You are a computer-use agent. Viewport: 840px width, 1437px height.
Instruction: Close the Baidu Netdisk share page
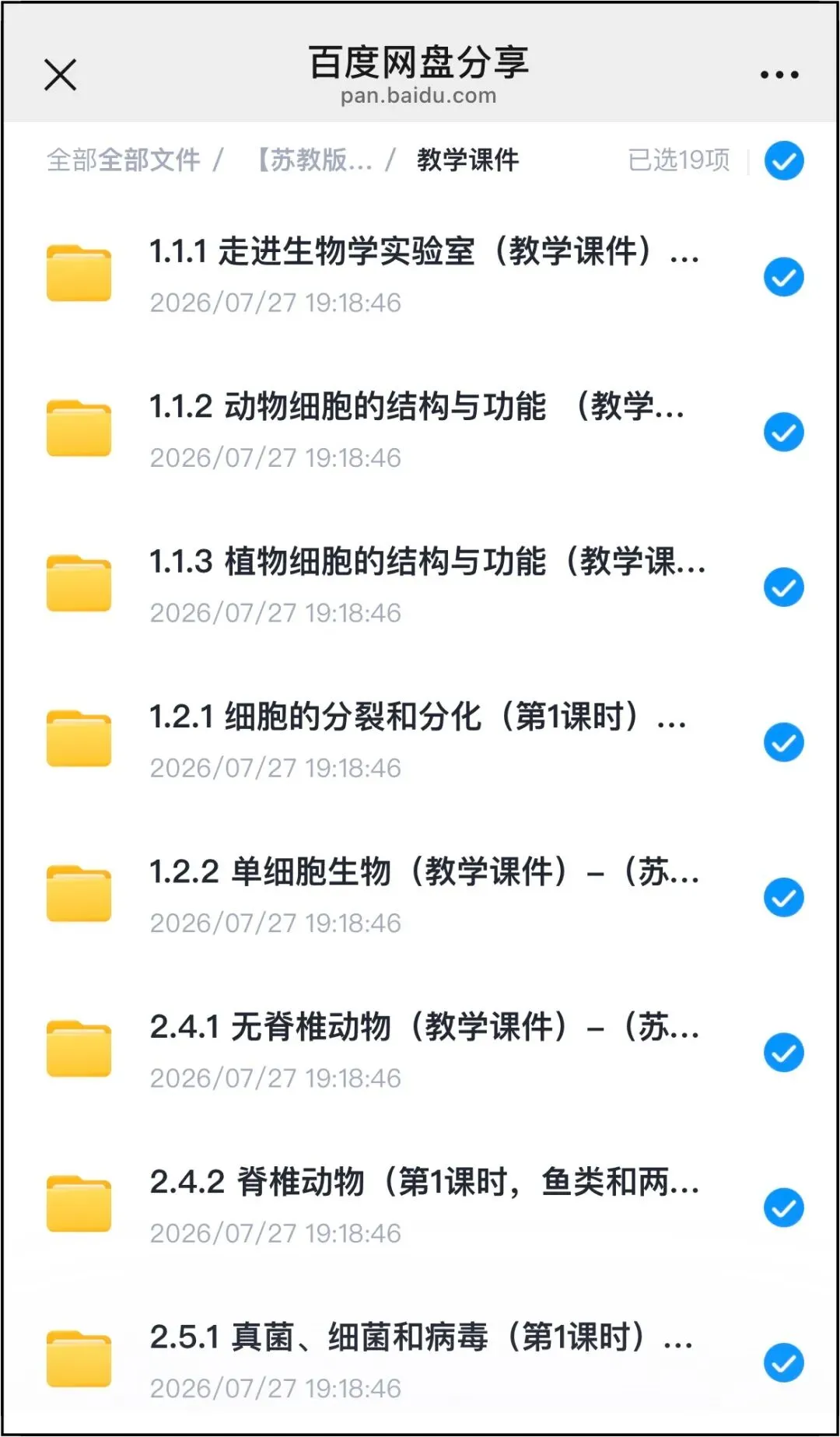pos(60,75)
